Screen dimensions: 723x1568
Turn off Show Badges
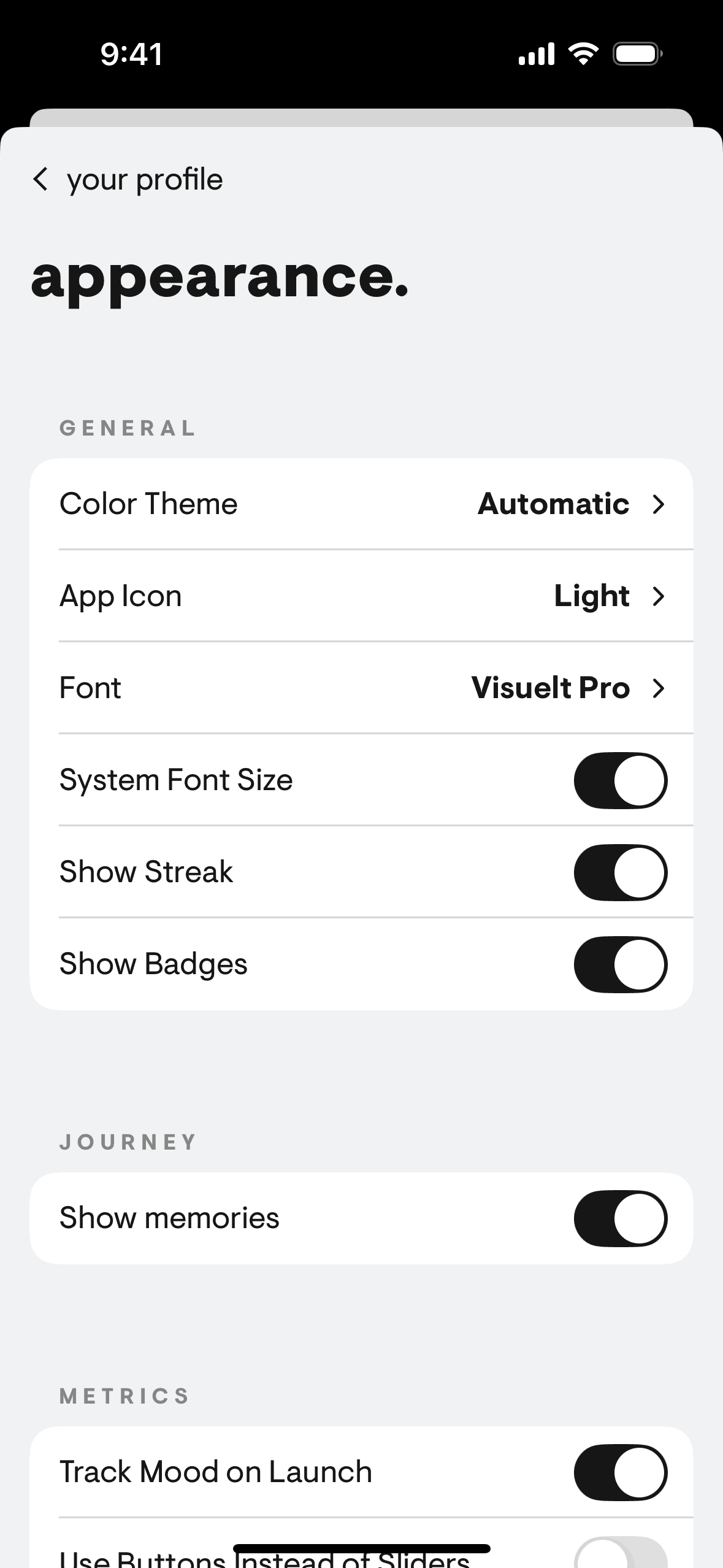point(620,964)
